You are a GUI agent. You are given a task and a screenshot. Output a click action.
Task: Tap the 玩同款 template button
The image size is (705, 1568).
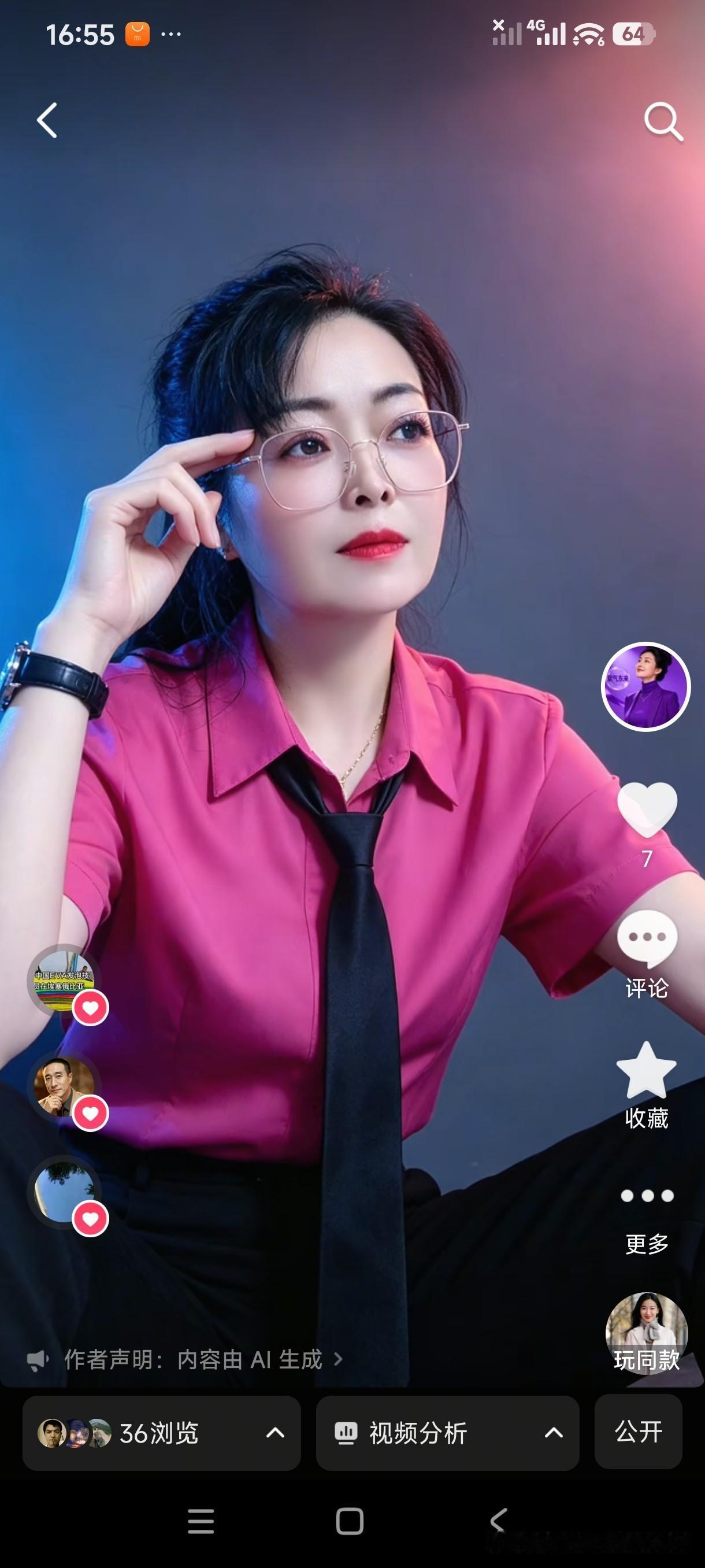(646, 1333)
